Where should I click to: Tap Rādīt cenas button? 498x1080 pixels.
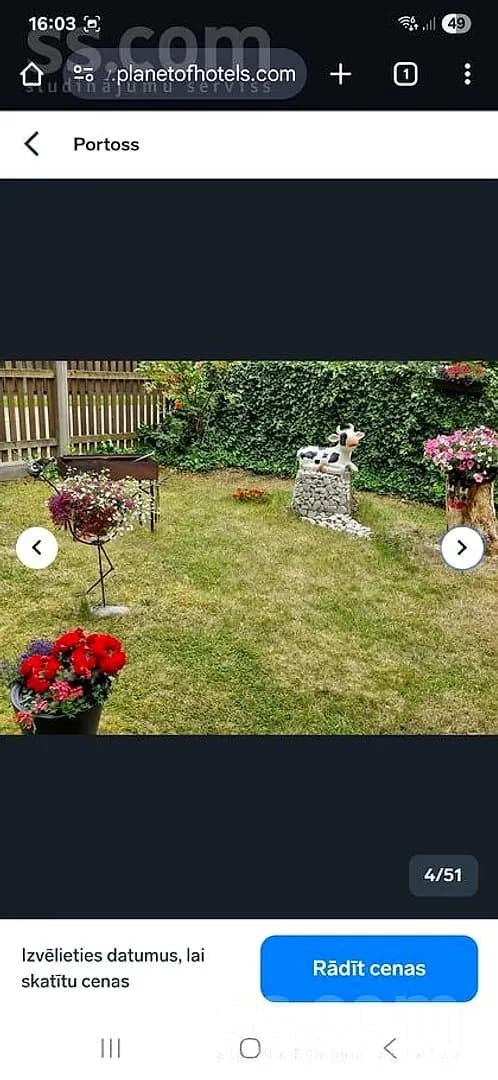(x=369, y=968)
